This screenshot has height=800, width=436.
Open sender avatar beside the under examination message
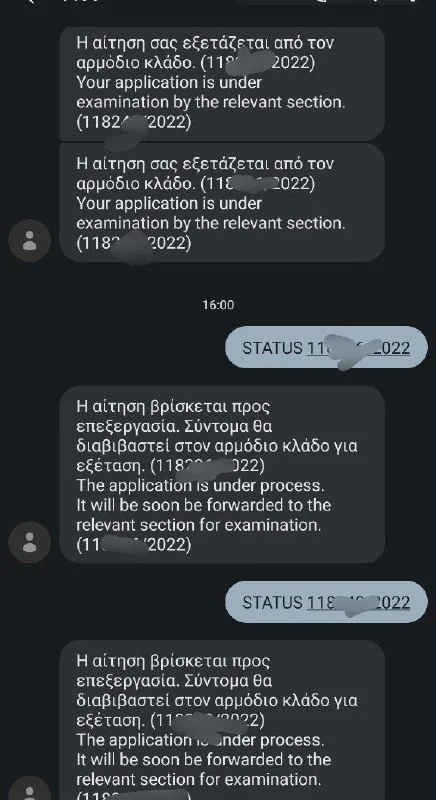tap(30, 241)
